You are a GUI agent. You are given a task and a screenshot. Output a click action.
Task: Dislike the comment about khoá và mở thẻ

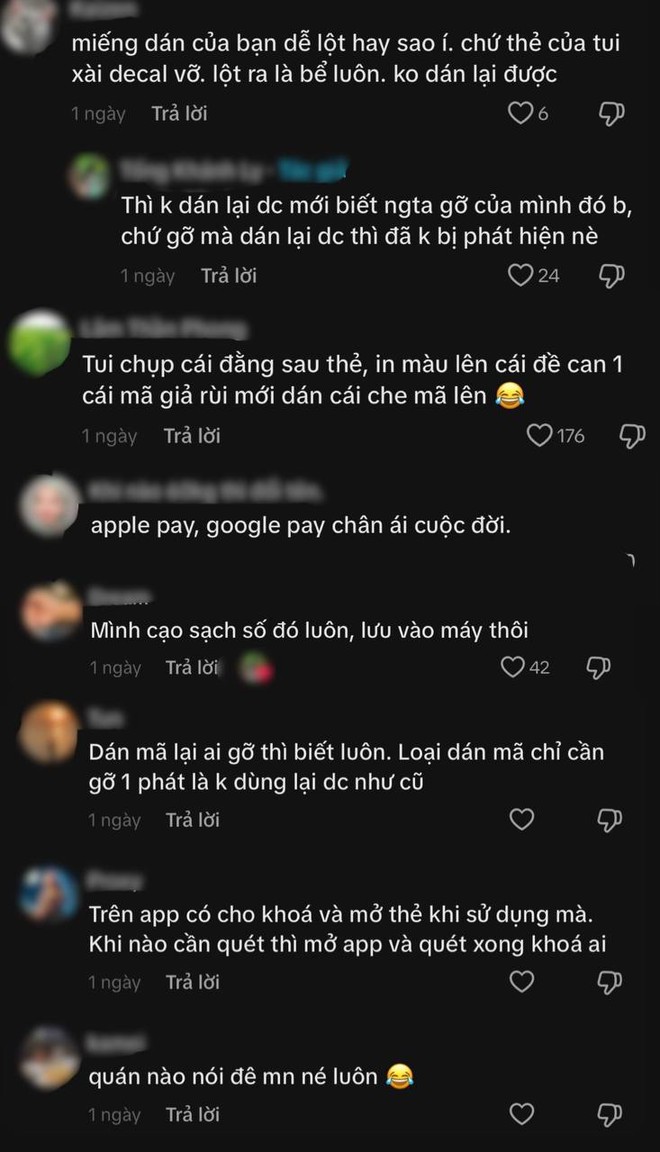point(610,982)
